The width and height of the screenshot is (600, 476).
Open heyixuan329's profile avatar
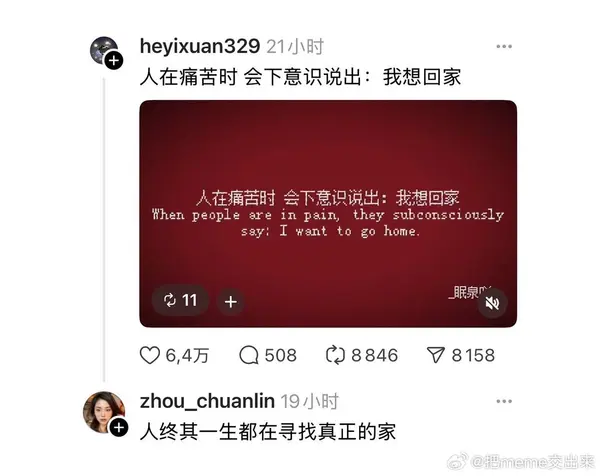[x=103, y=50]
